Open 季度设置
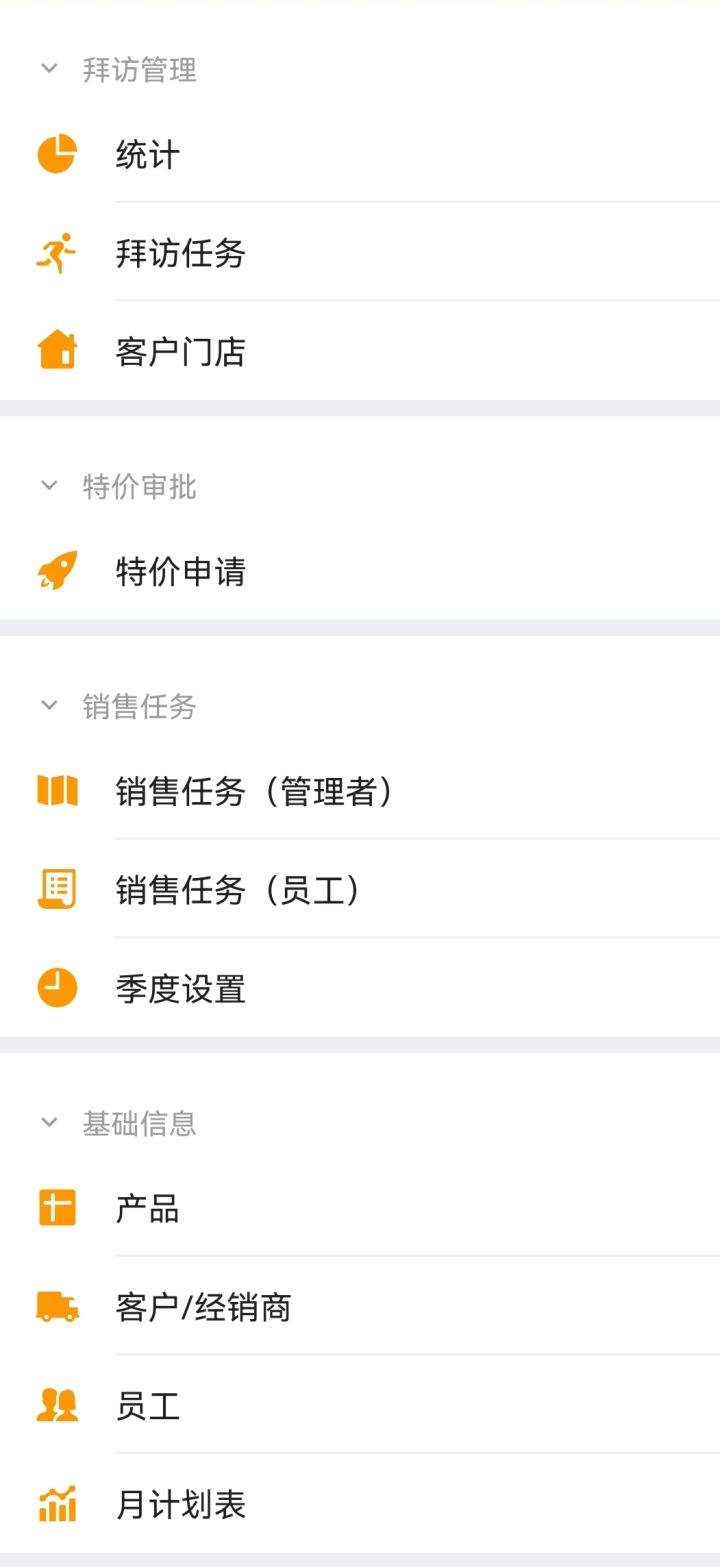 click(x=180, y=989)
